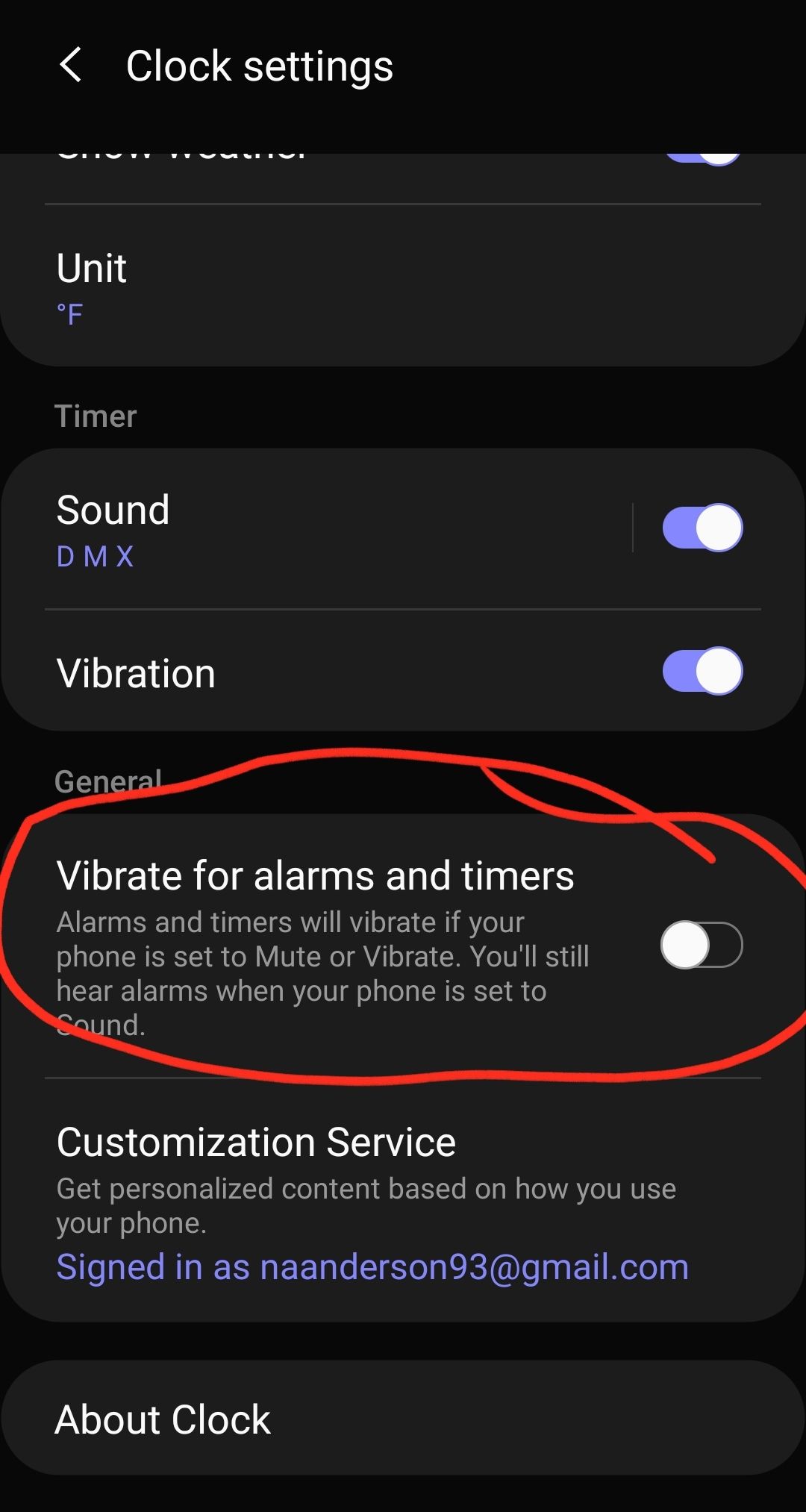Go back from Clock settings
The image size is (806, 1512).
(71, 65)
